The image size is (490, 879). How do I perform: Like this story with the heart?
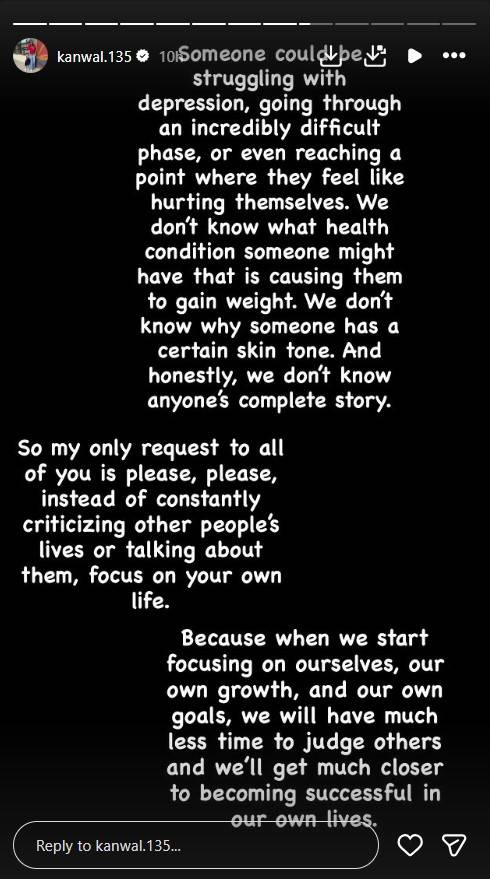[410, 845]
